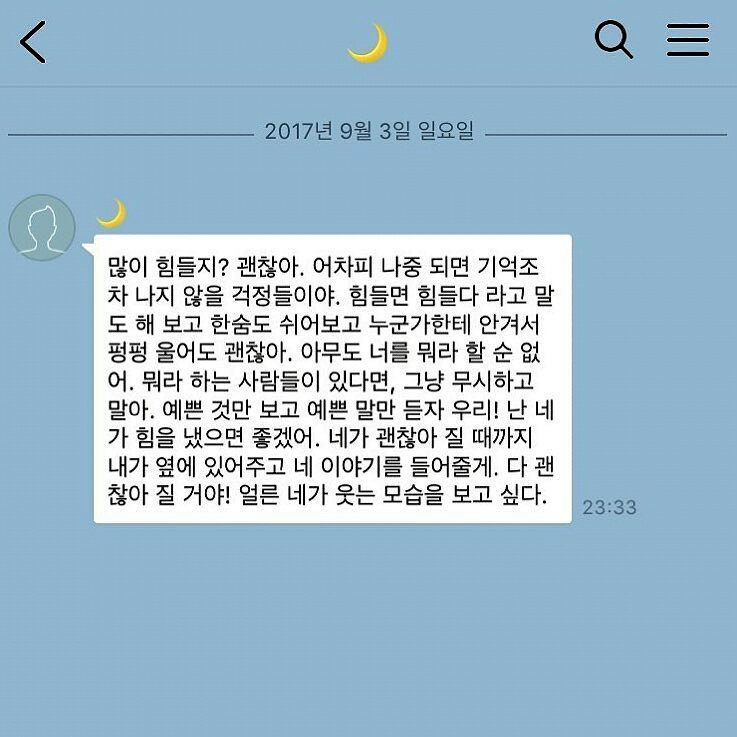
Task: Open the sender's profile picture
Action: [x=42, y=227]
